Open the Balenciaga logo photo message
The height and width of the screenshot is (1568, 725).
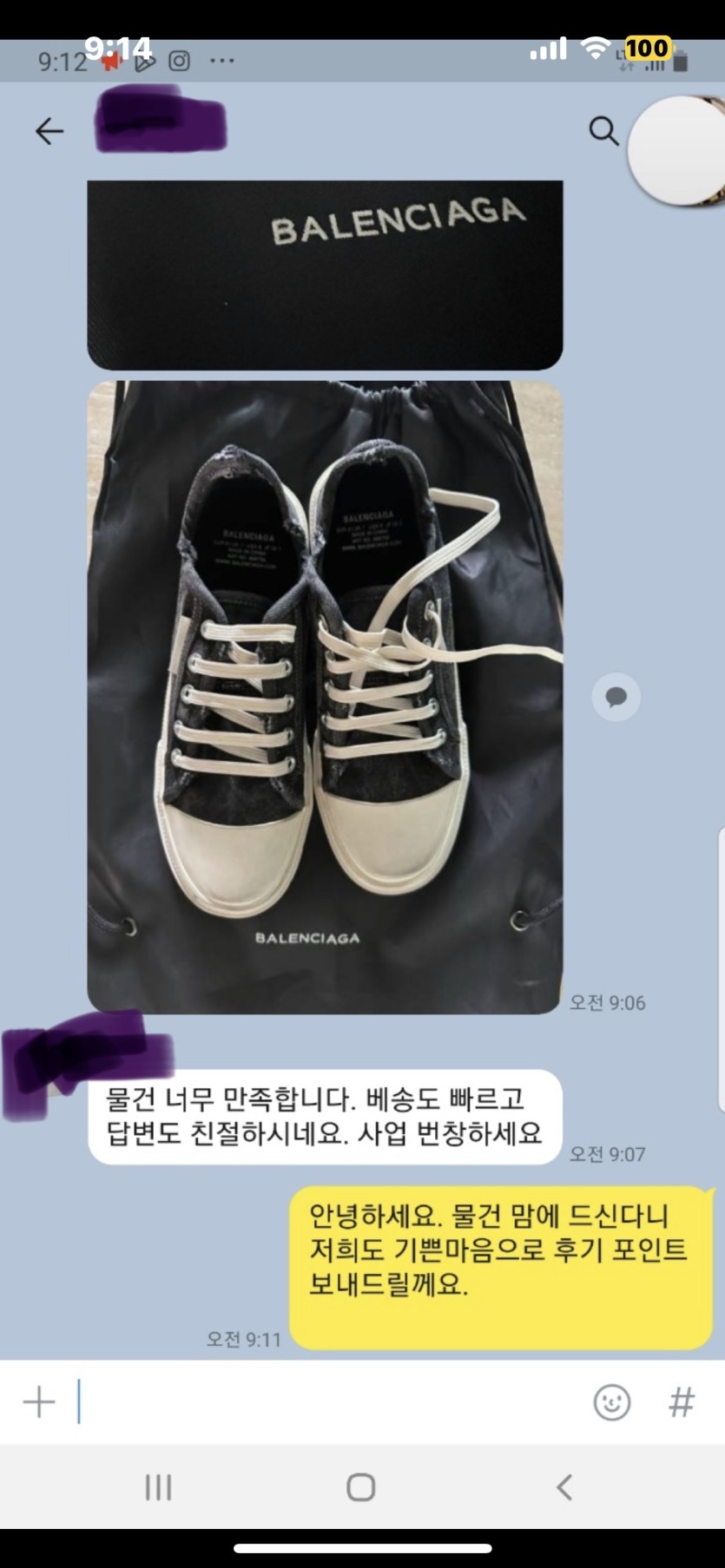(x=325, y=274)
